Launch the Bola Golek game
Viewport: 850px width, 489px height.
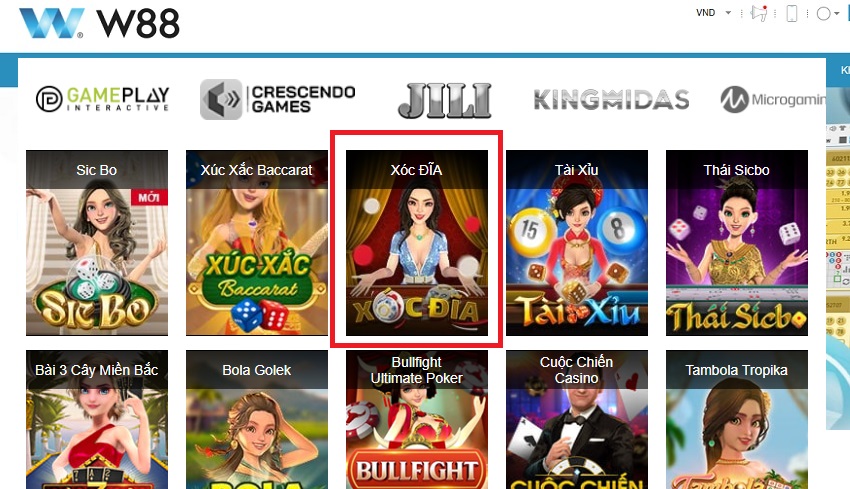pos(256,420)
